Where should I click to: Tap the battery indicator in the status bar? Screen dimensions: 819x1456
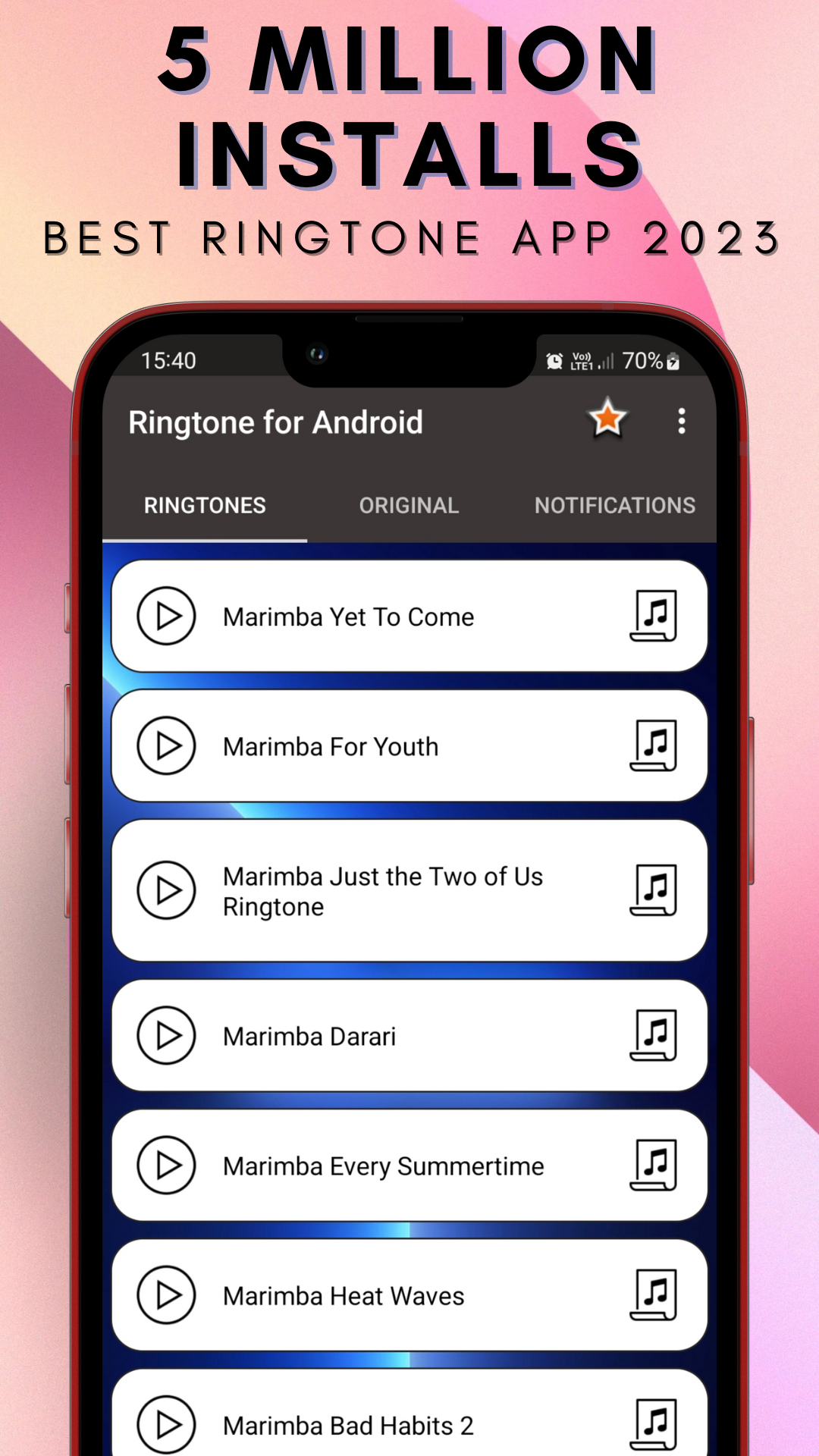pos(673,360)
